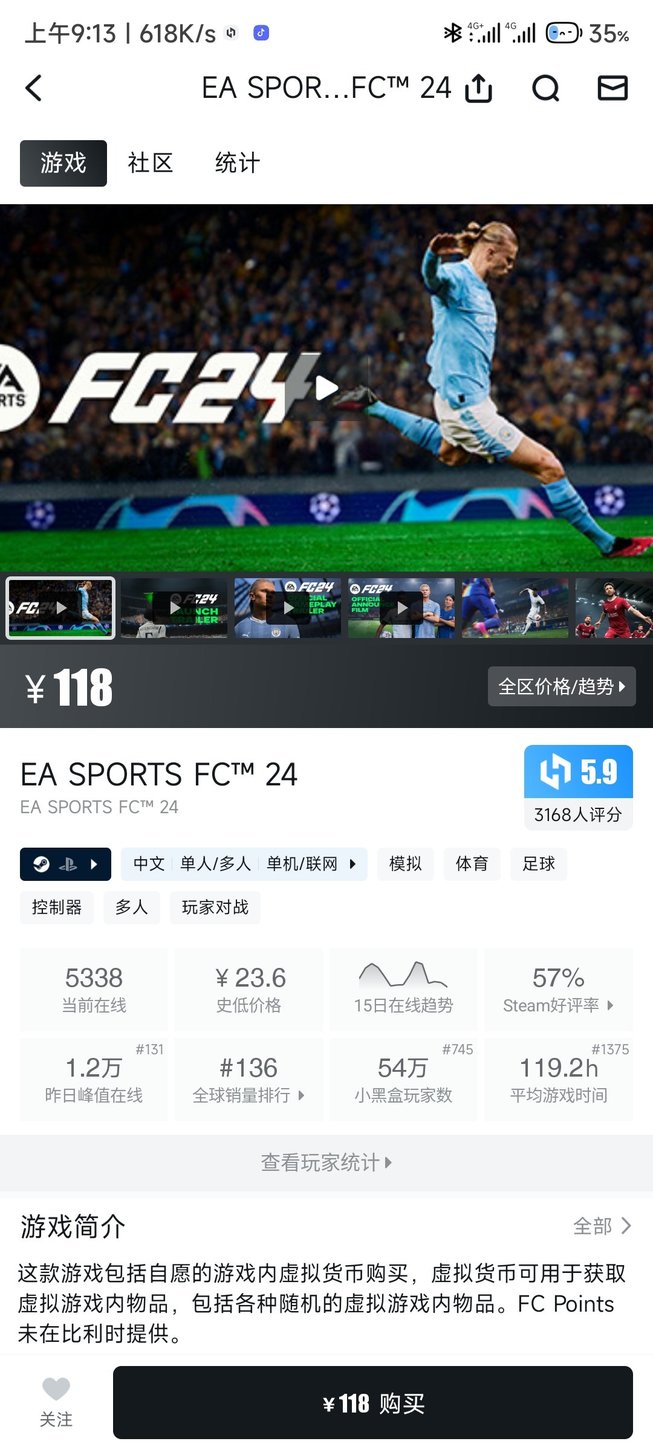Switch to the 社区 tab
This screenshot has height=1450, width=653.
(x=150, y=163)
